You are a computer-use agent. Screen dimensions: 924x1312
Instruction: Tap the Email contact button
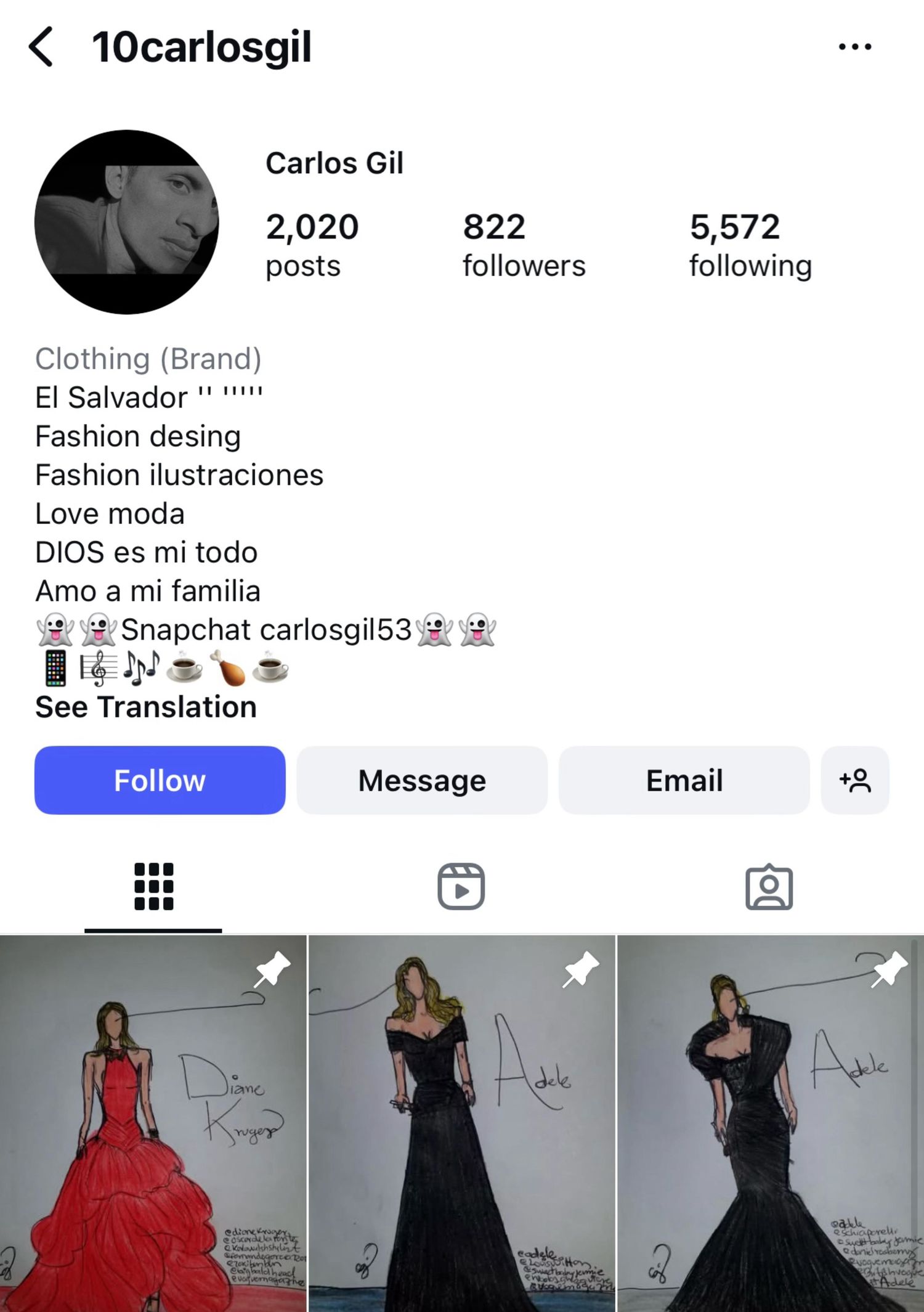click(x=684, y=780)
